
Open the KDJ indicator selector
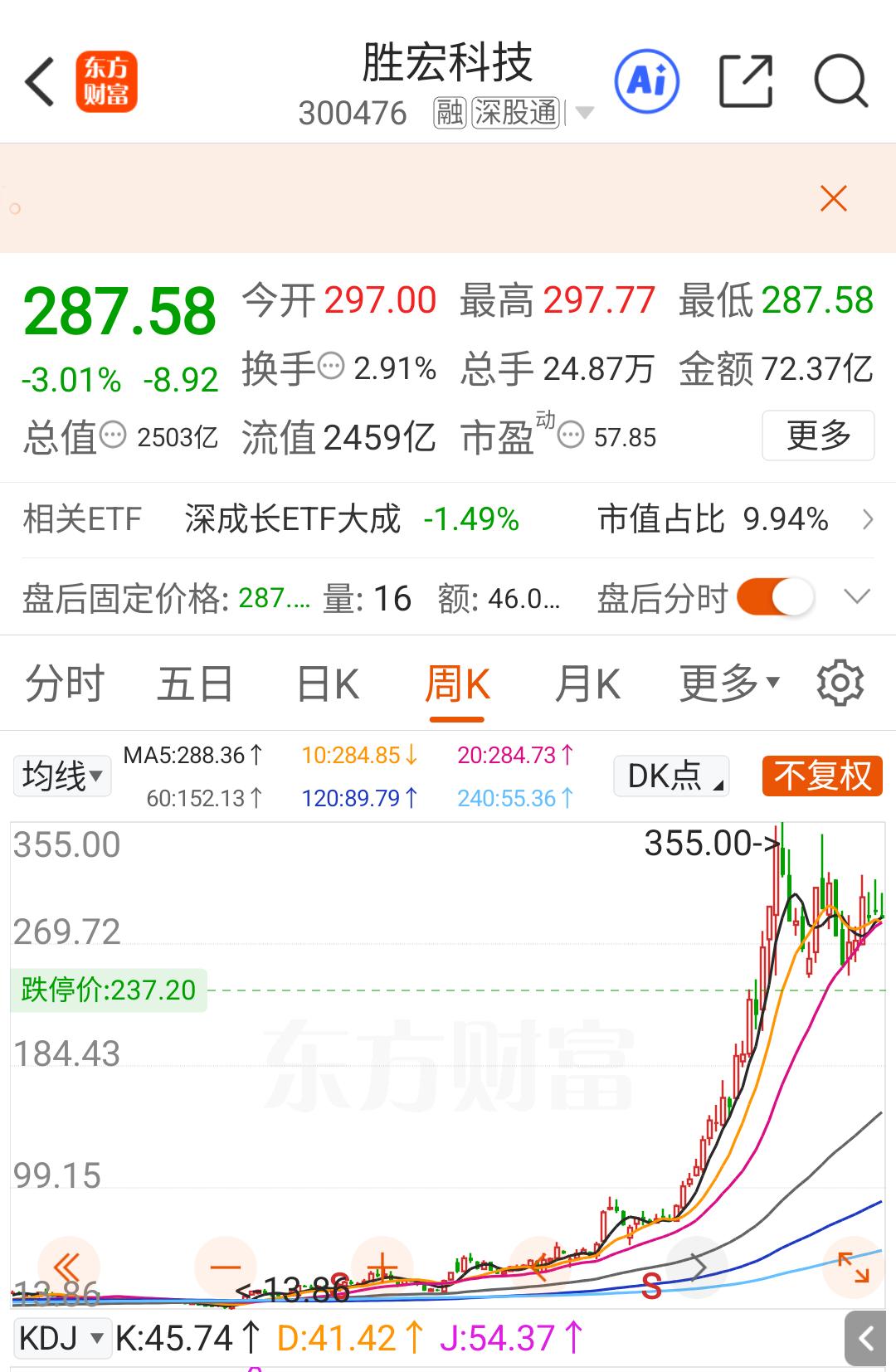coord(62,1338)
